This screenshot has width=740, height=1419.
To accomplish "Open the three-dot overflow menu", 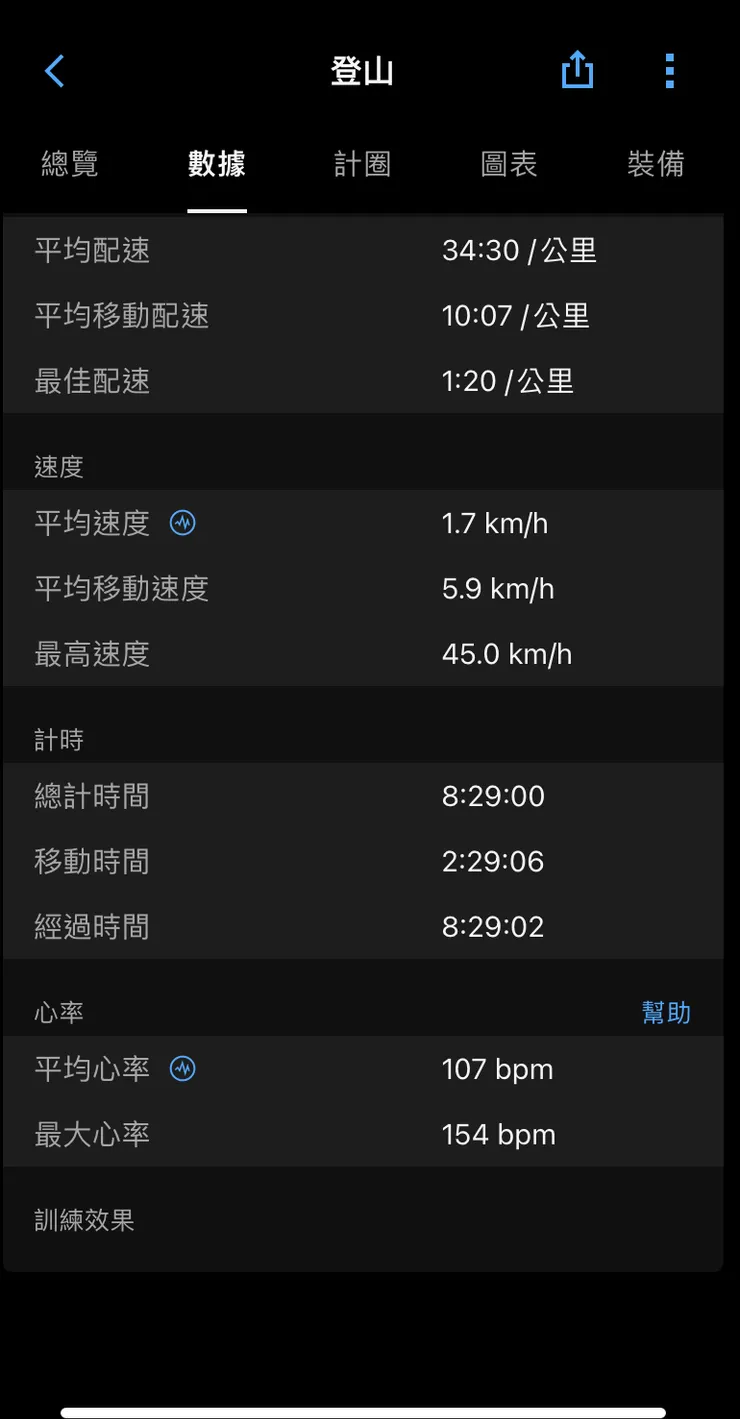I will click(x=668, y=71).
